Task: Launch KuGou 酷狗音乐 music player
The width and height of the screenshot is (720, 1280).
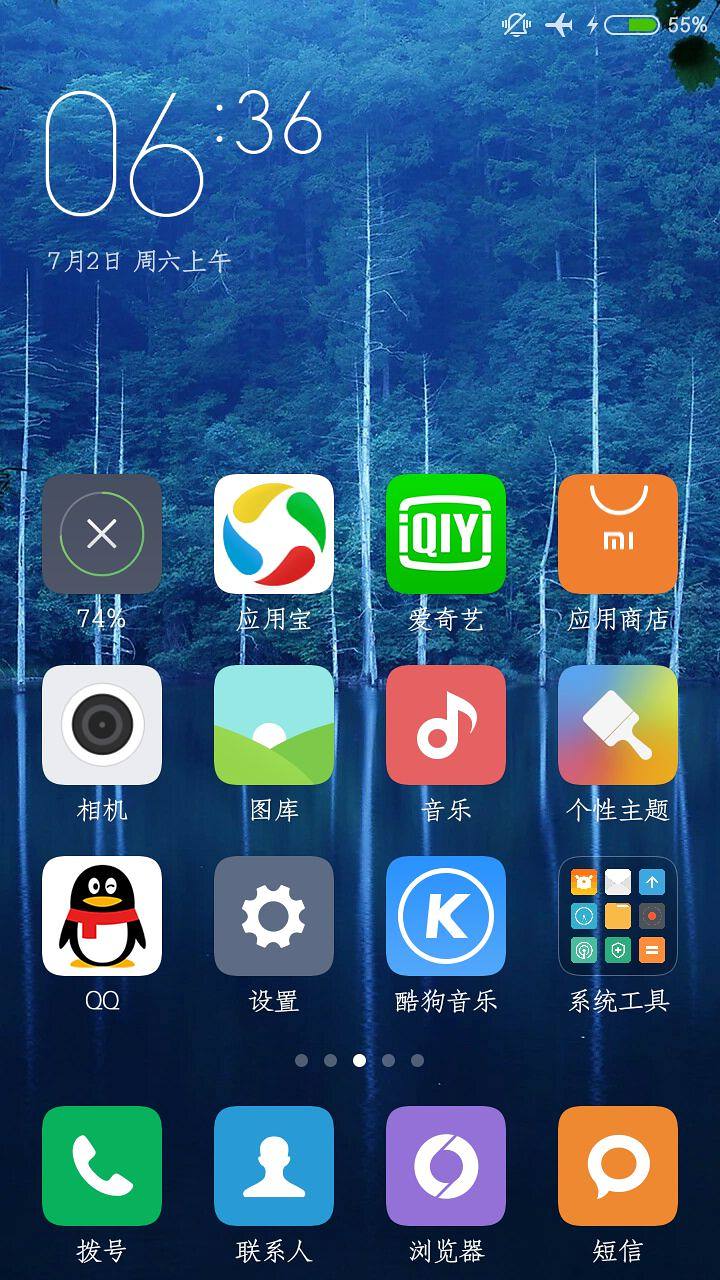Action: coord(446,917)
